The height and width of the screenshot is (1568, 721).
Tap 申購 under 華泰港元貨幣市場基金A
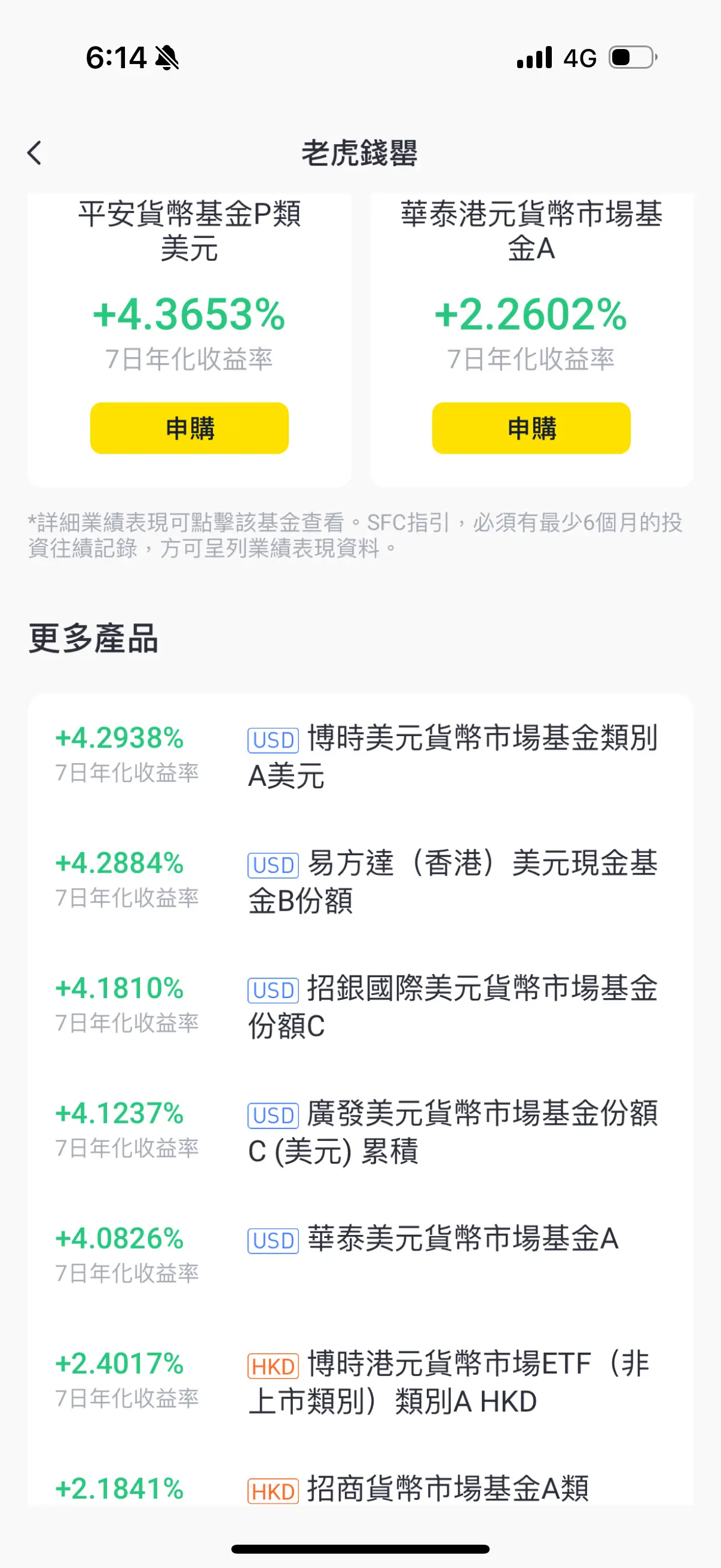[x=531, y=428]
